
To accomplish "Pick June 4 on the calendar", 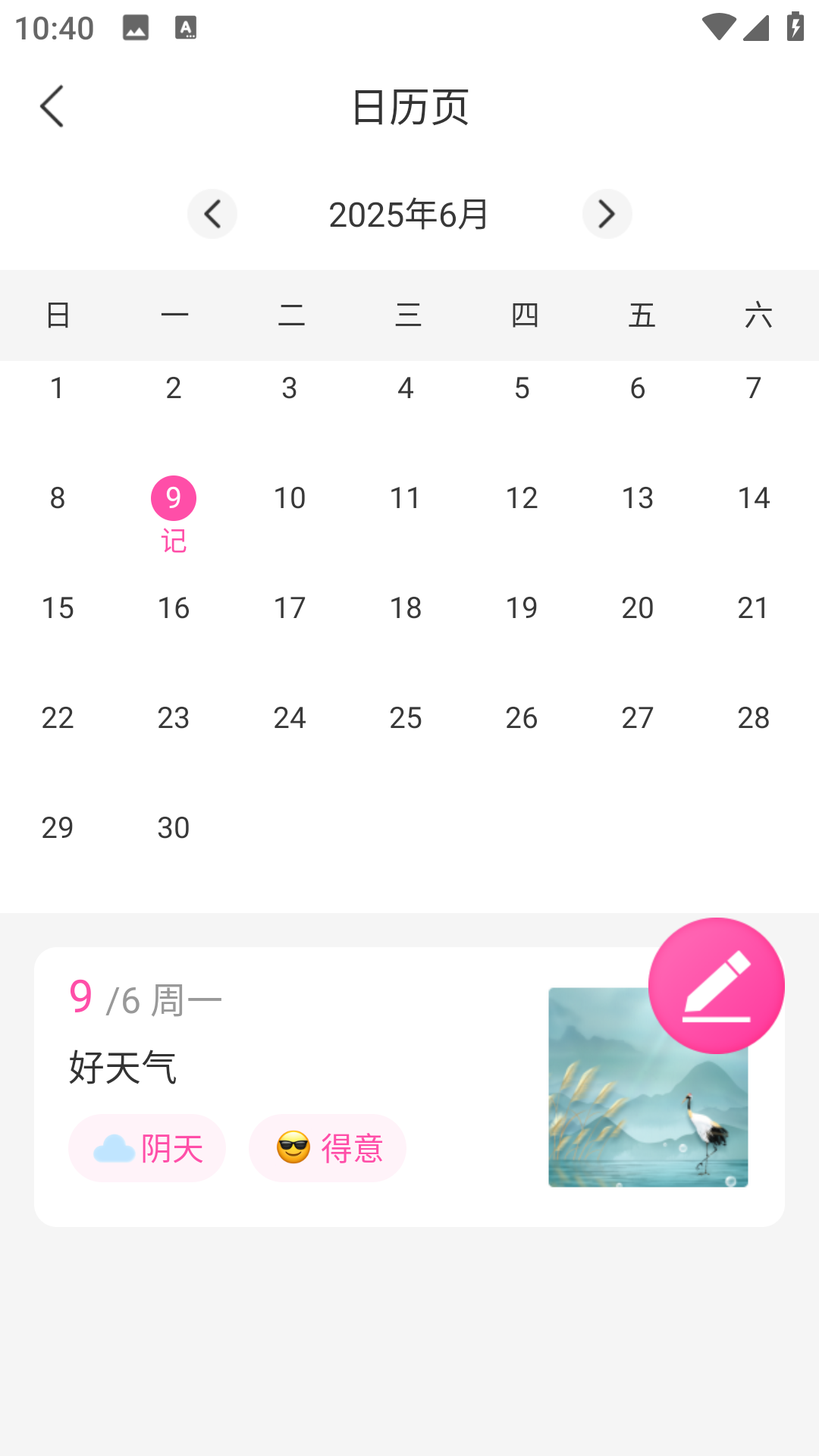I will (x=406, y=388).
